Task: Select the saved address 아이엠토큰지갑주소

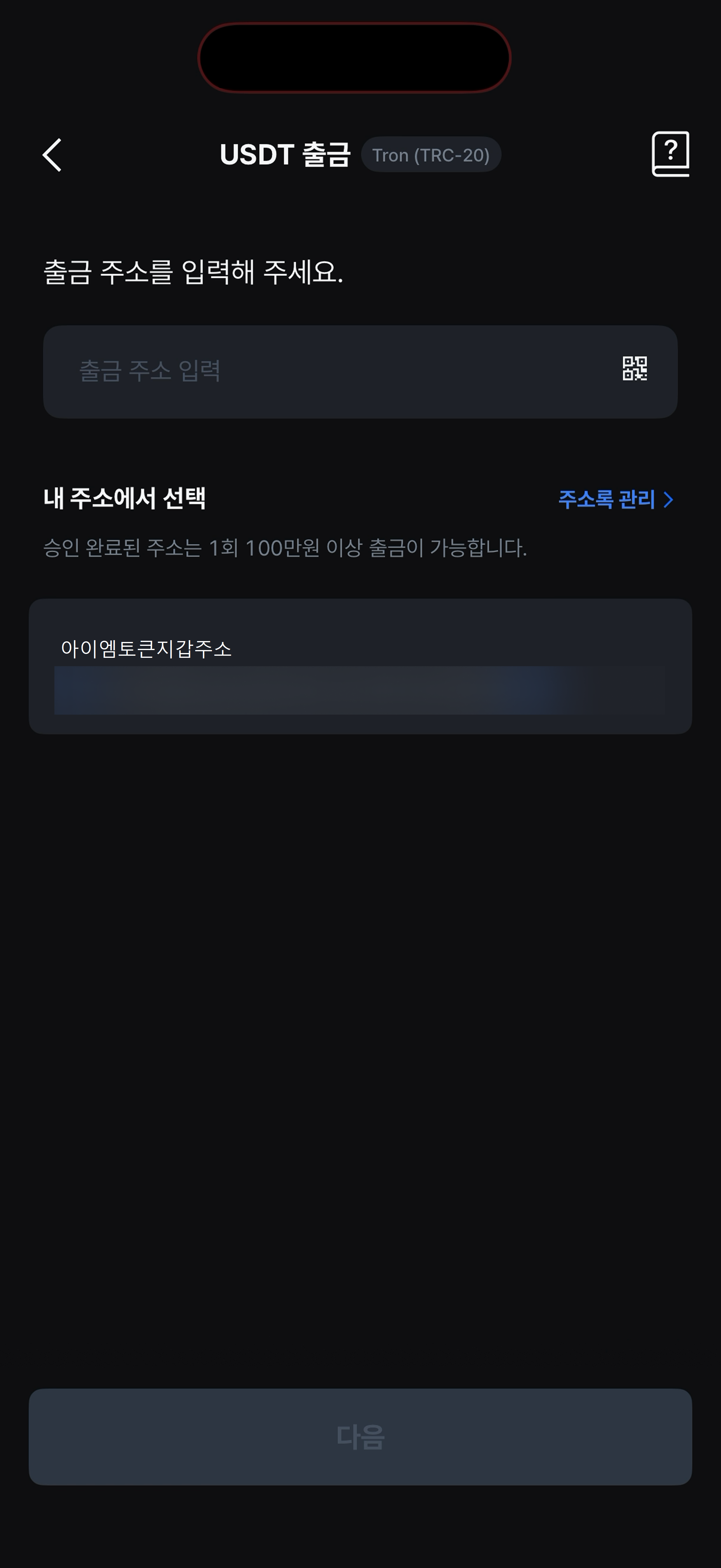Action: tap(360, 666)
